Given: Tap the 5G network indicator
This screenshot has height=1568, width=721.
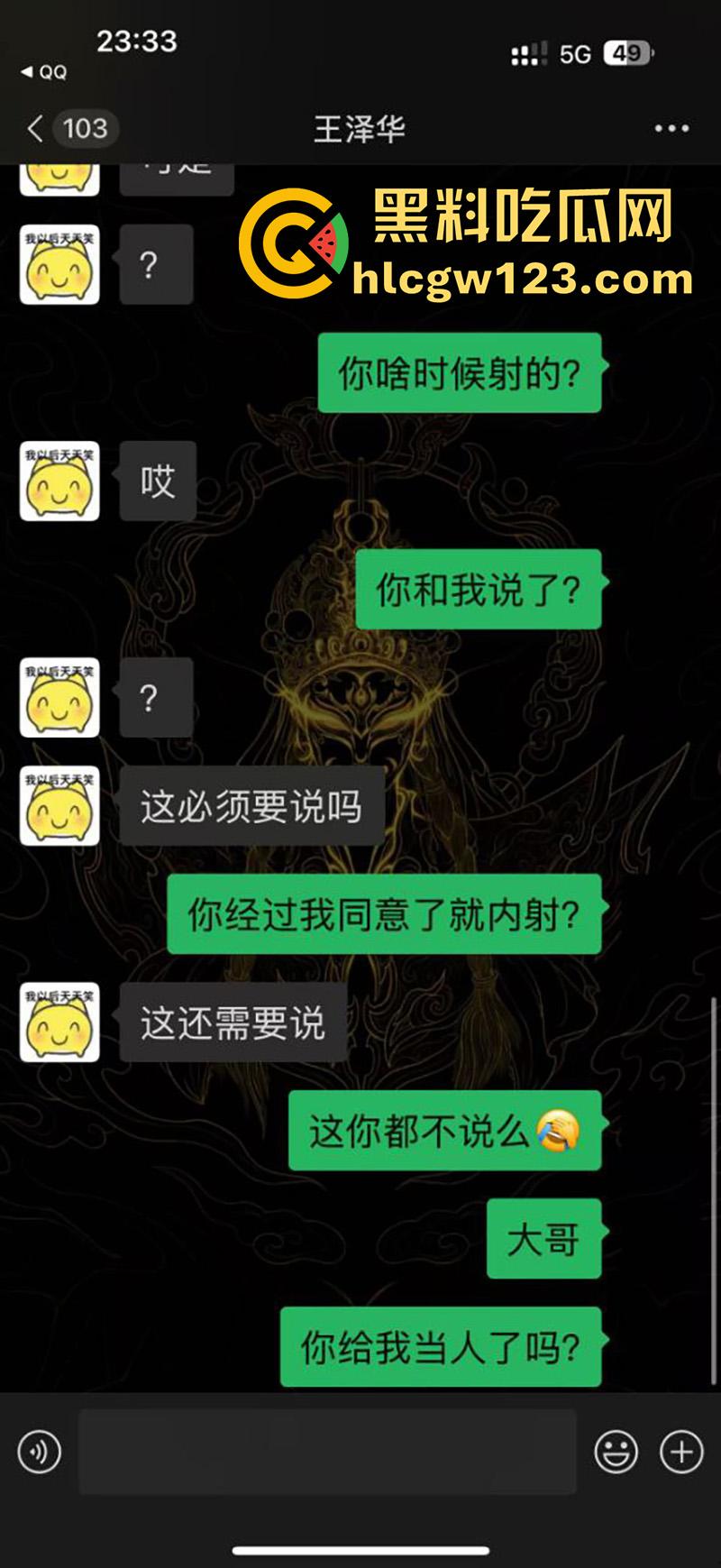Looking at the screenshot, I should pyautogui.click(x=575, y=54).
